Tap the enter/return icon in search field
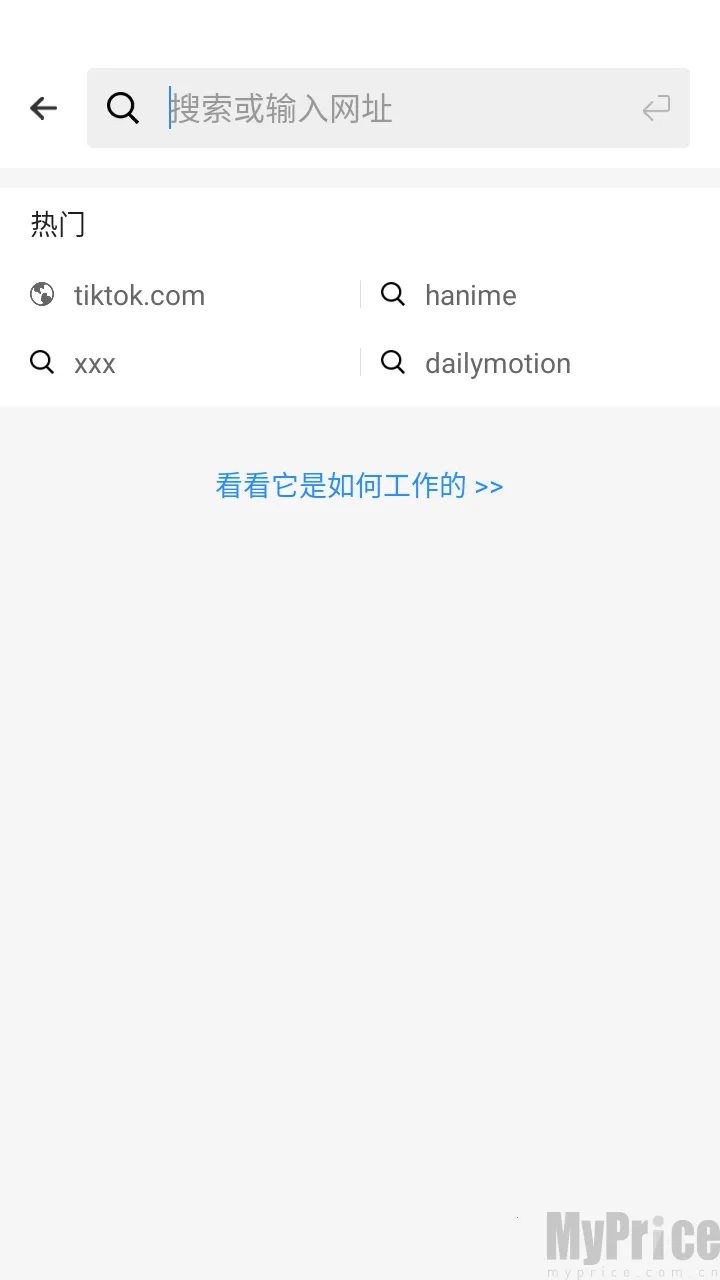This screenshot has width=720, height=1280. (656, 108)
